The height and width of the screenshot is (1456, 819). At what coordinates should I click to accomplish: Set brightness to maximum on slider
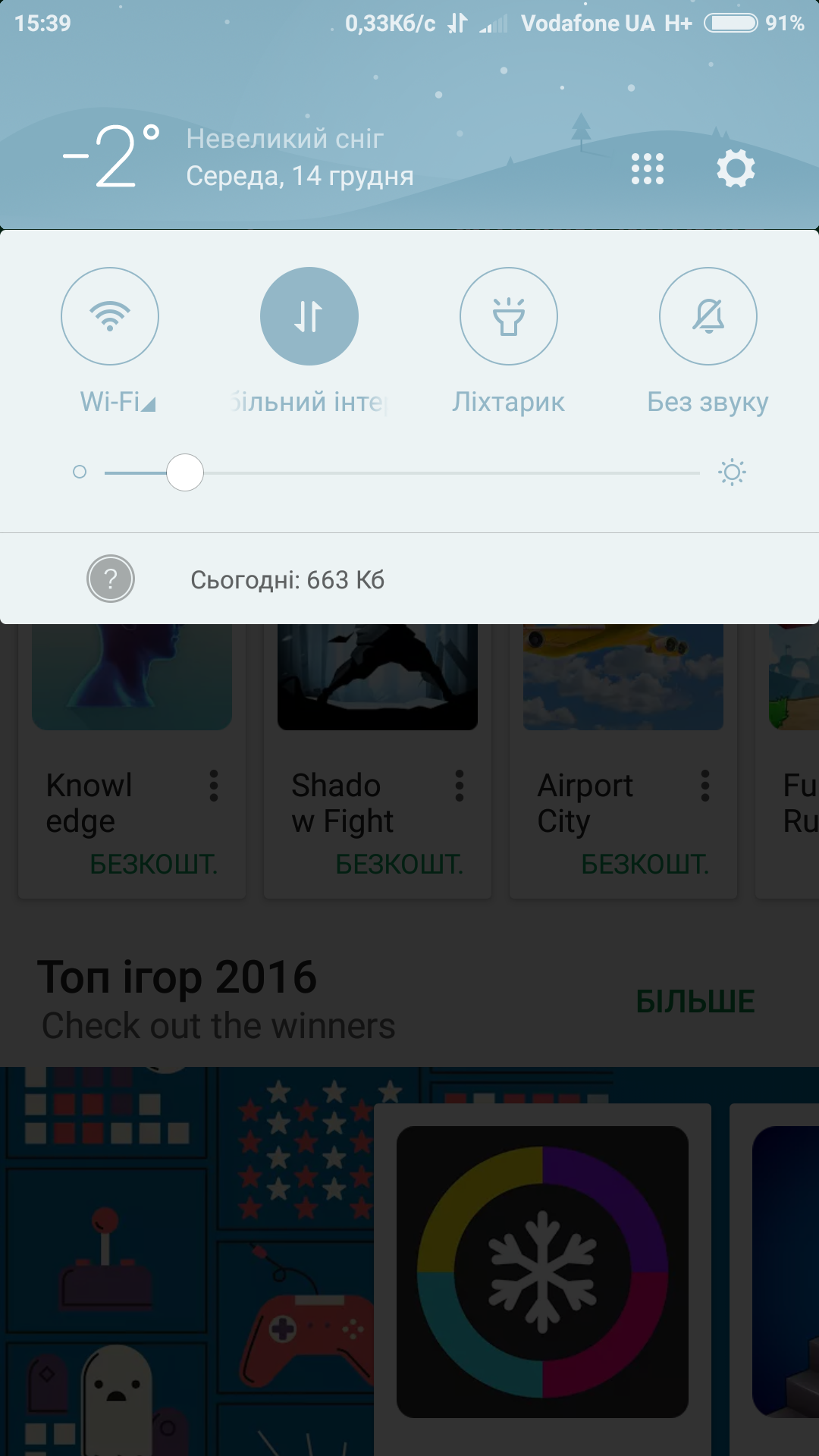click(x=698, y=473)
